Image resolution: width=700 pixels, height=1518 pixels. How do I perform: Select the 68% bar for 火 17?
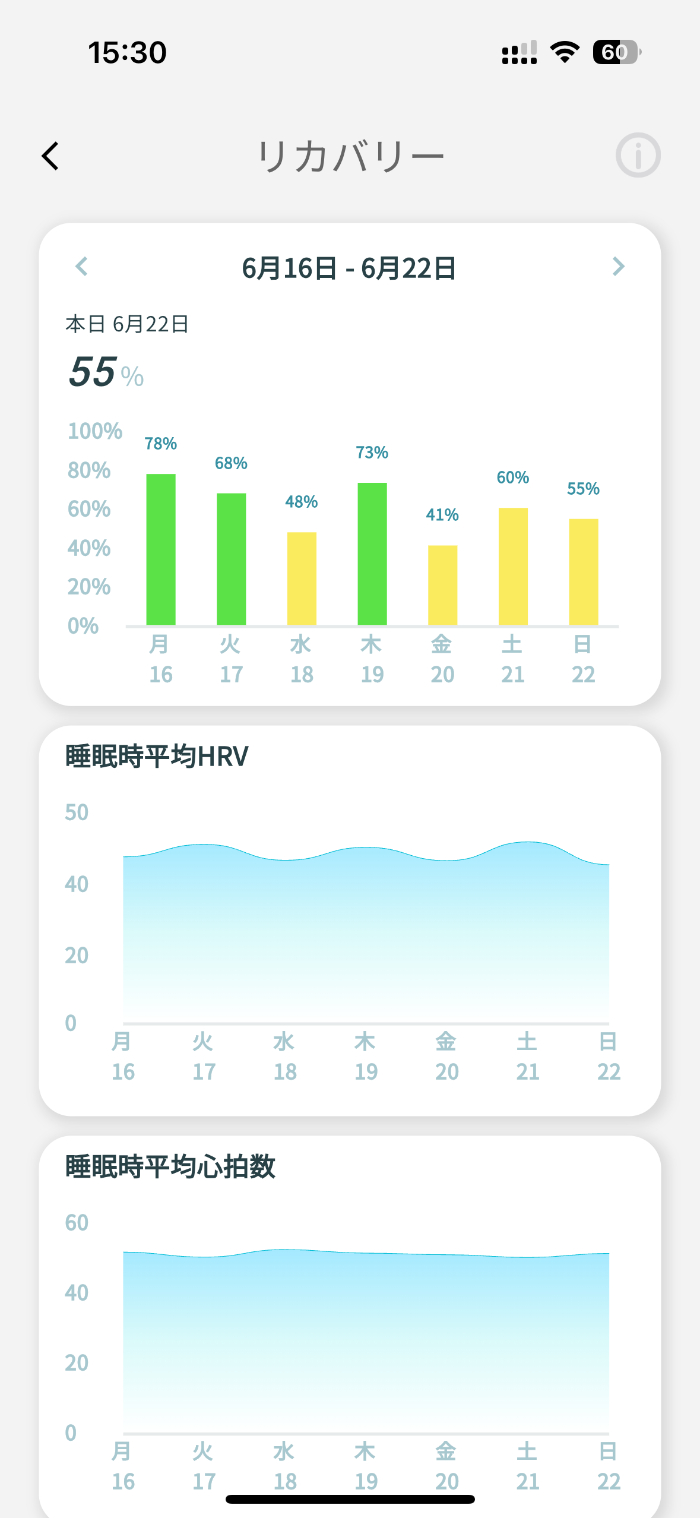pyautogui.click(x=231, y=559)
